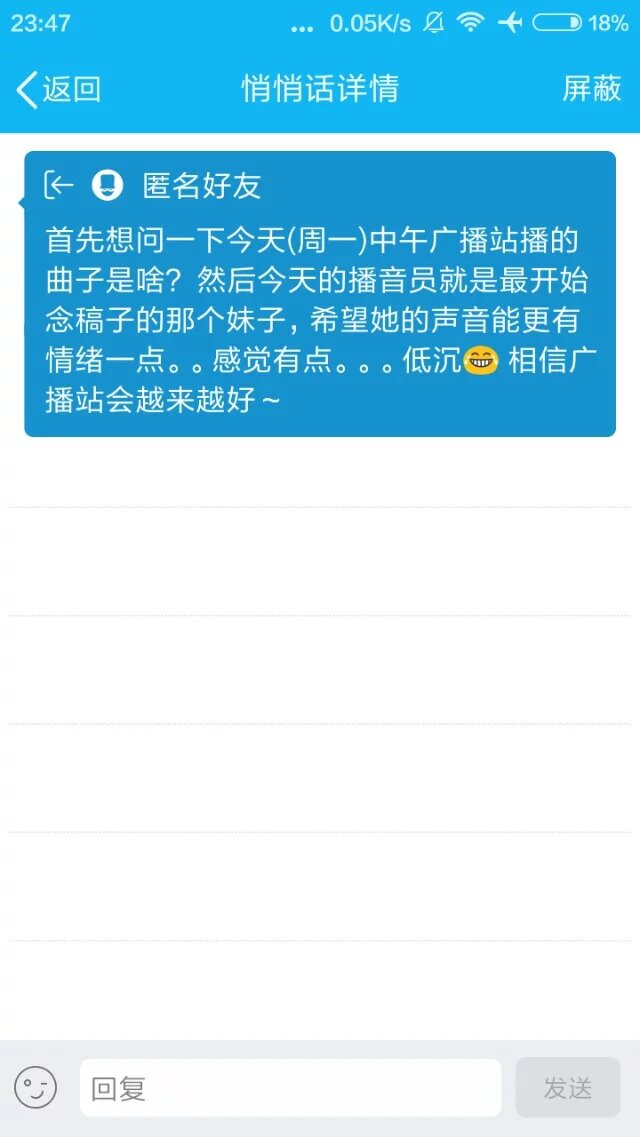
Task: Open the emoji picker smiley icon
Action: tap(35, 1087)
